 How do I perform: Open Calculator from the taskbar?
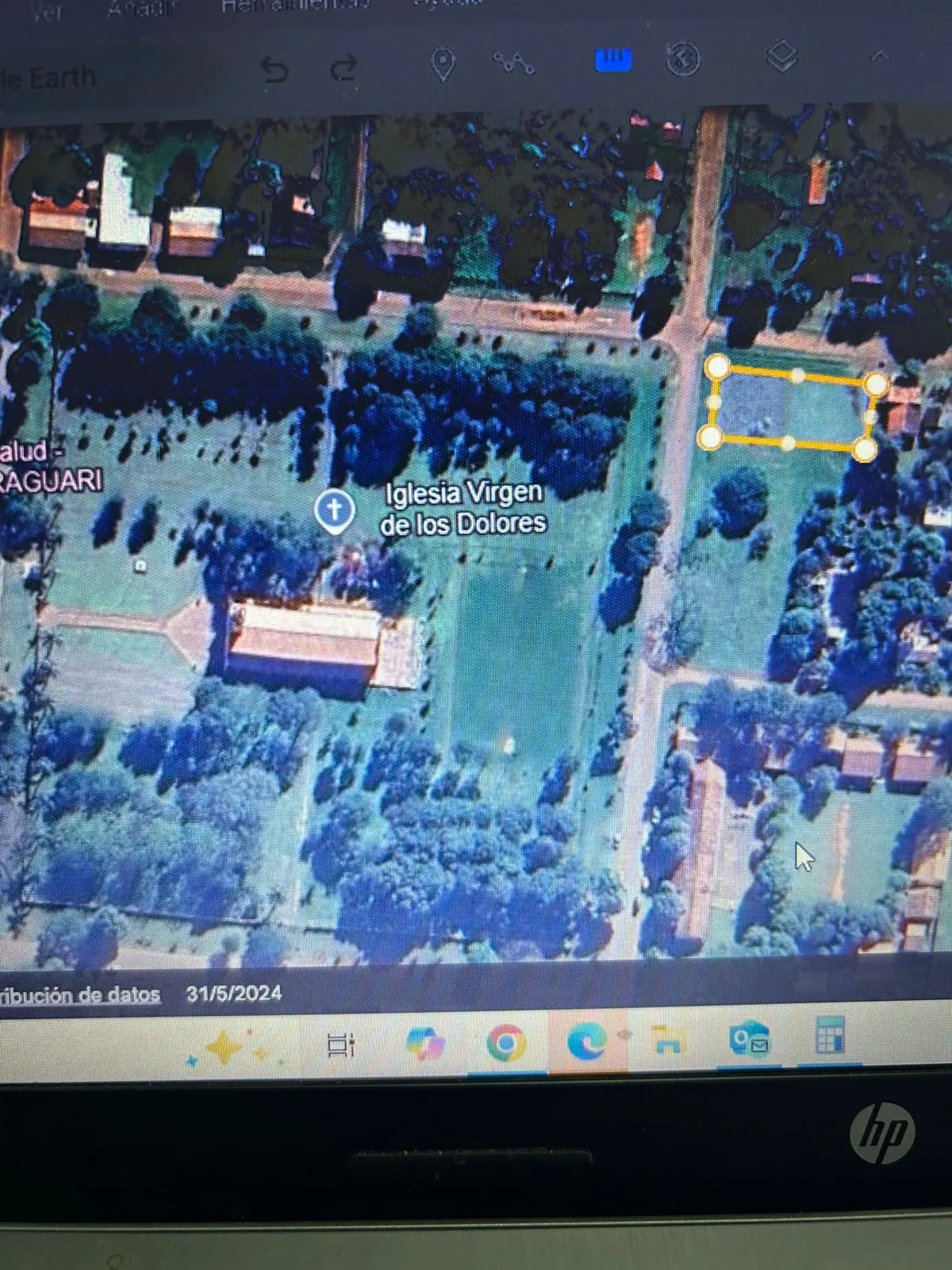coord(830,1034)
